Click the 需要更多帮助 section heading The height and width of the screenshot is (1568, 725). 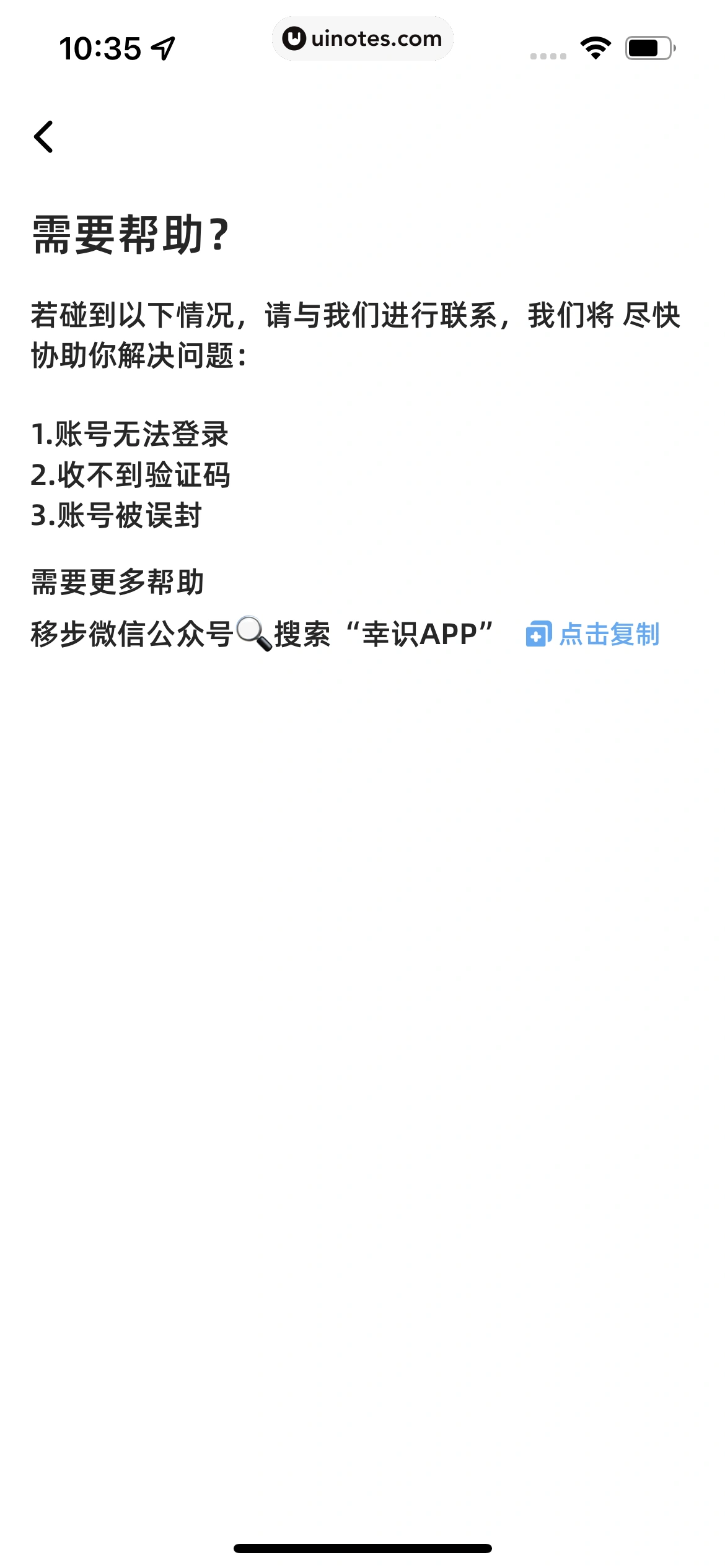(118, 581)
